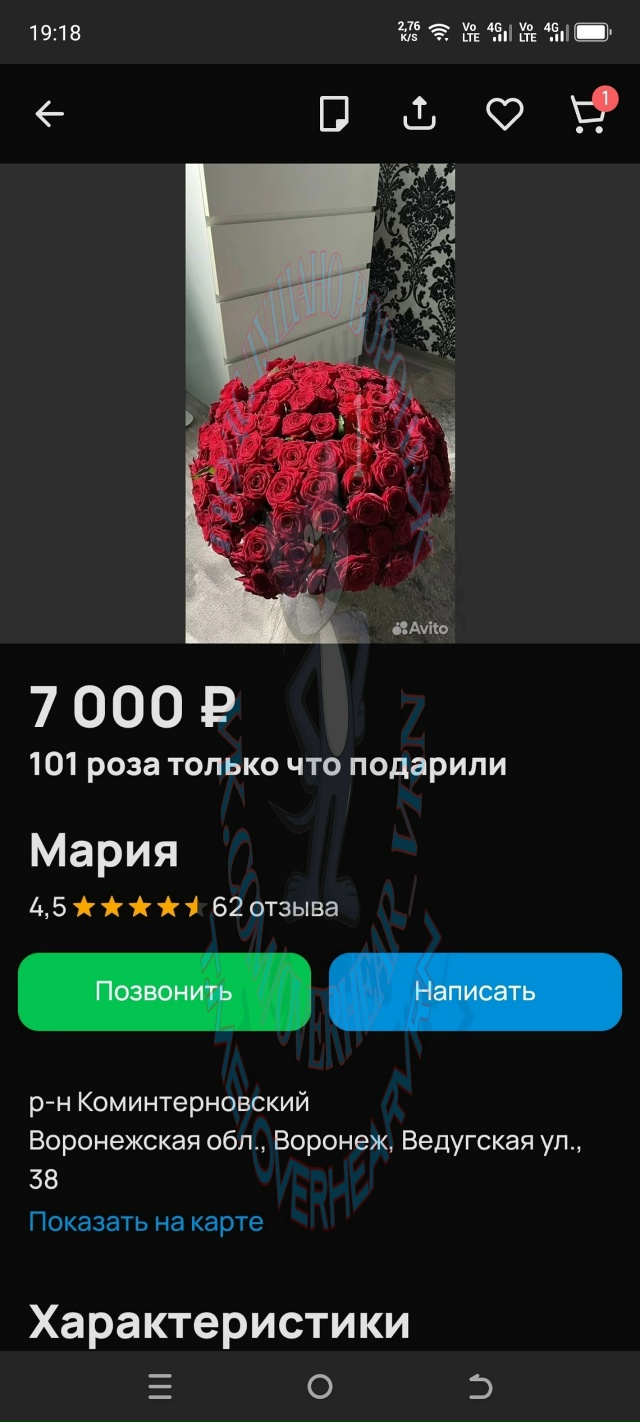Image resolution: width=640 pixels, height=1422 pixels.
Task: Open seller Мария's profile
Action: point(104,851)
